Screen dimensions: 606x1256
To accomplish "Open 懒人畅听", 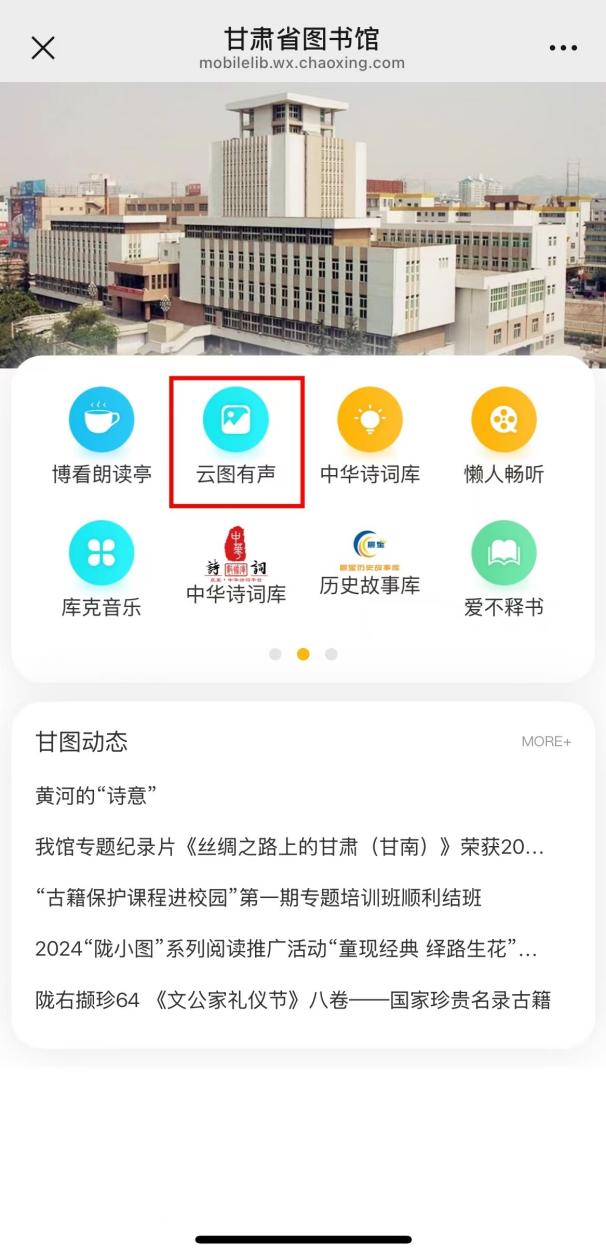I will point(504,437).
